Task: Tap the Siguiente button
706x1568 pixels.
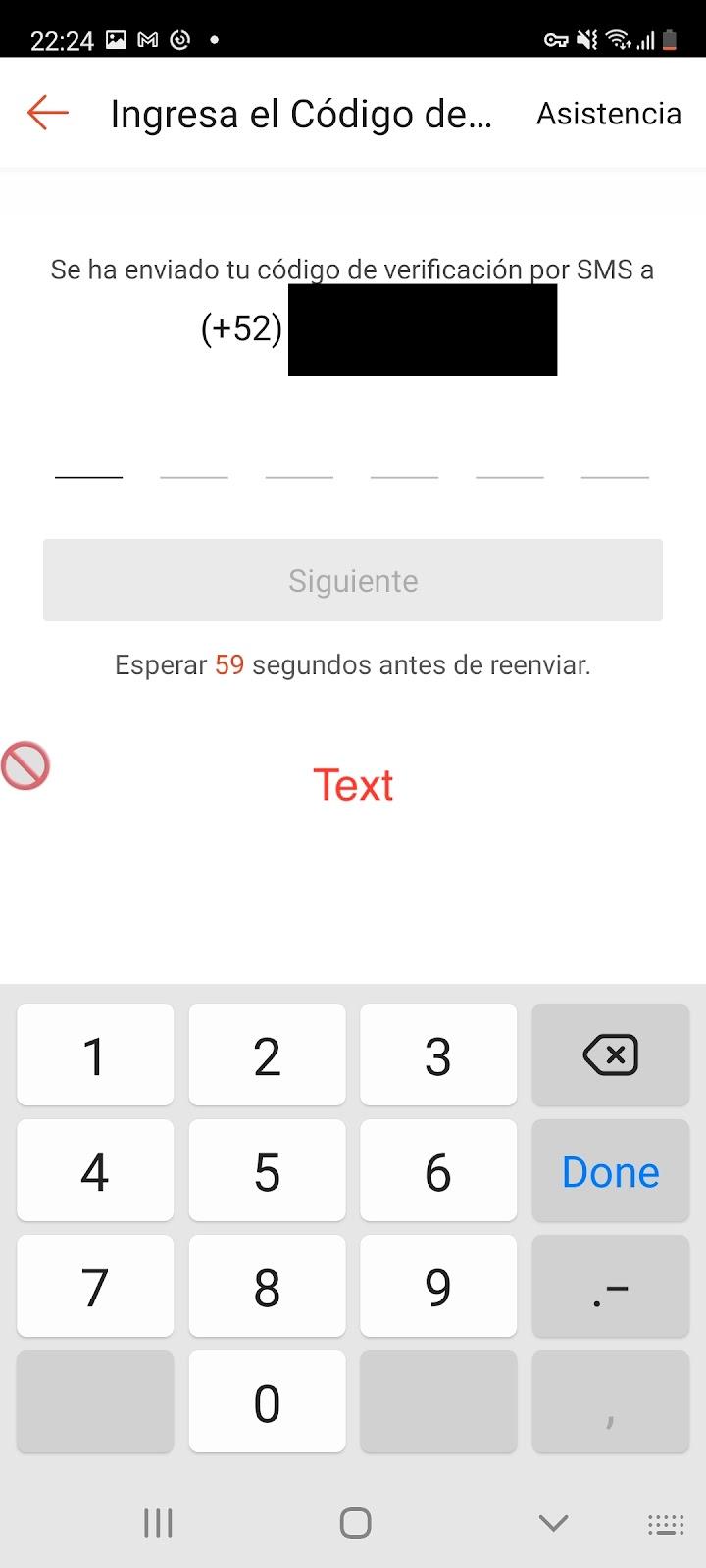Action: [353, 580]
